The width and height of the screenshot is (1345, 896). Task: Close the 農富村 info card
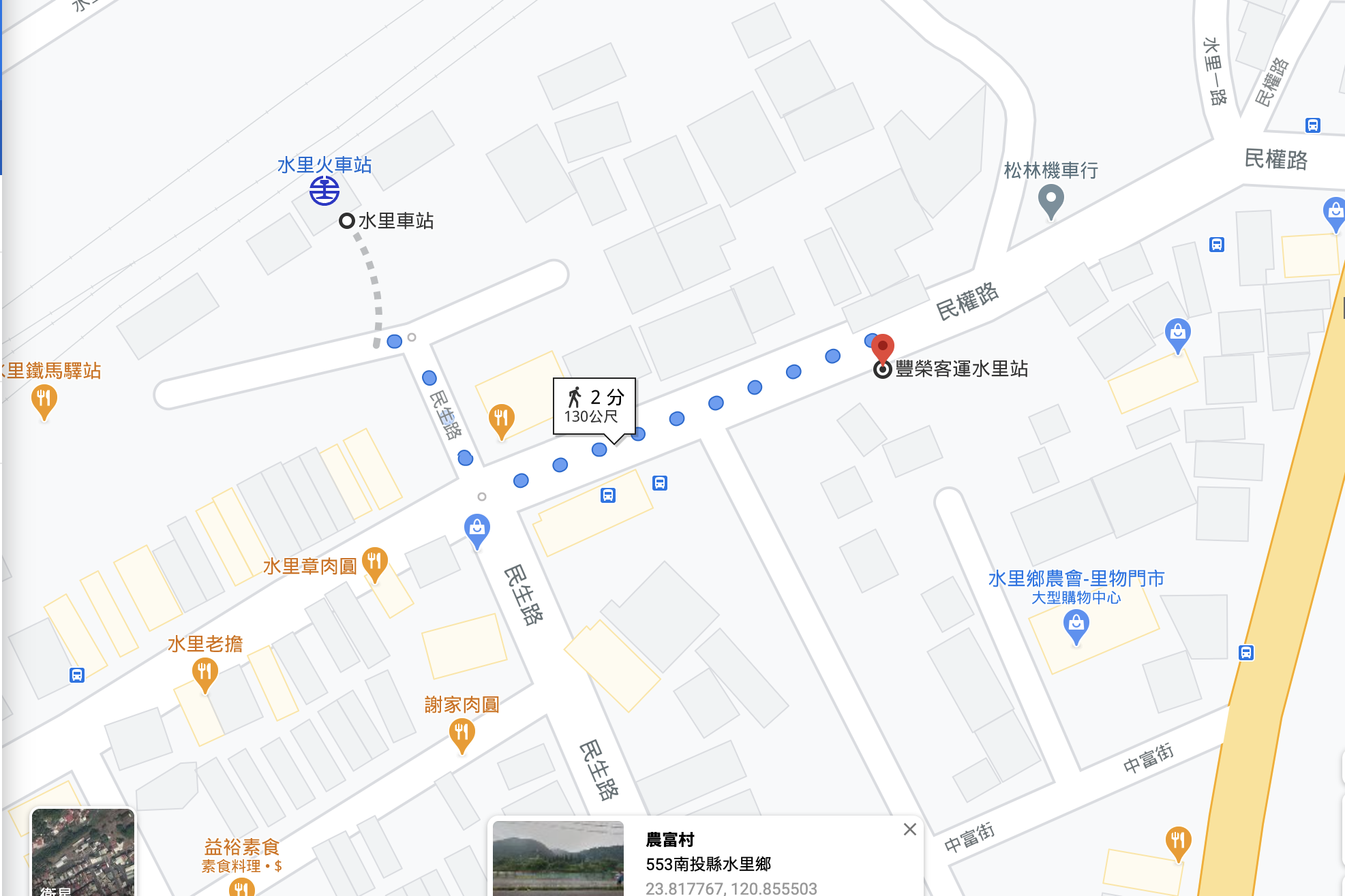click(x=909, y=829)
